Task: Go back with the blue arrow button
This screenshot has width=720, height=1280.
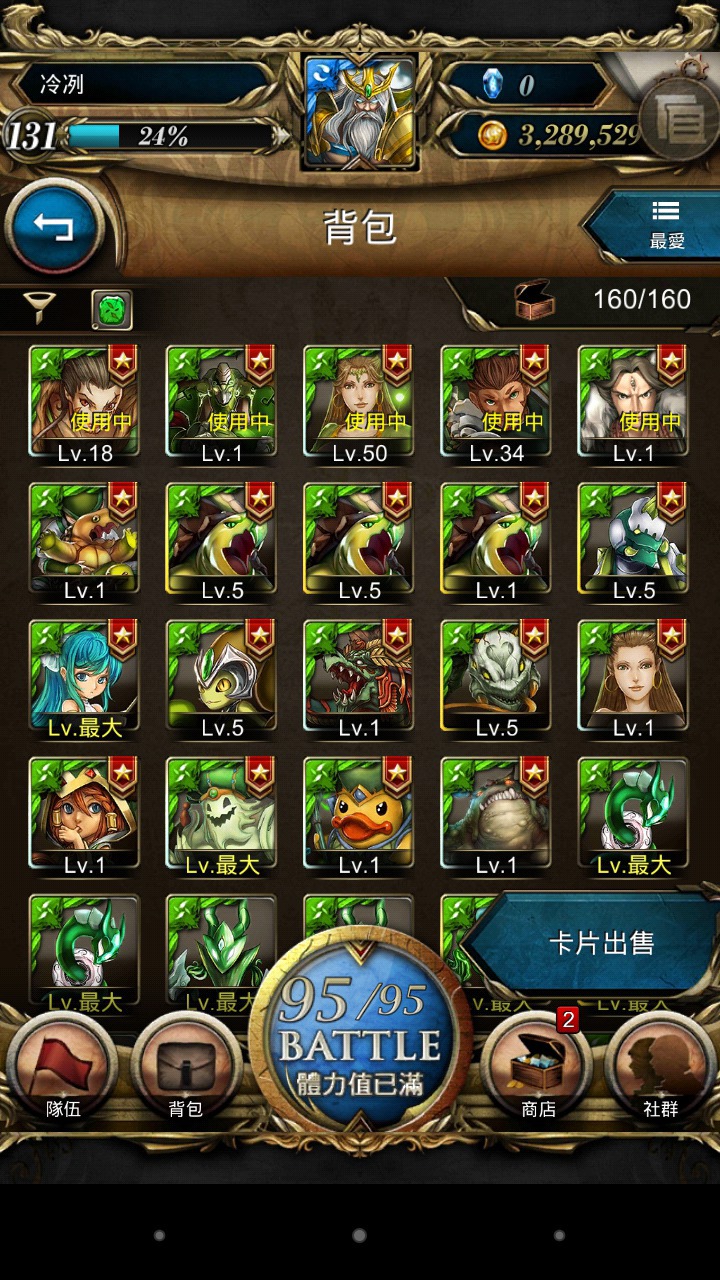Action: [x=54, y=228]
